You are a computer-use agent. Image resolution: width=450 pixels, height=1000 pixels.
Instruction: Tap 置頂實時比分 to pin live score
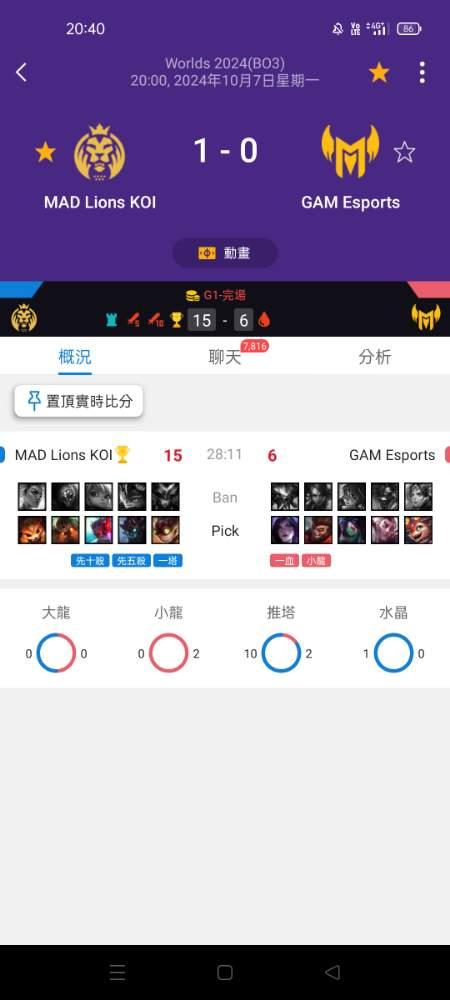click(x=78, y=401)
